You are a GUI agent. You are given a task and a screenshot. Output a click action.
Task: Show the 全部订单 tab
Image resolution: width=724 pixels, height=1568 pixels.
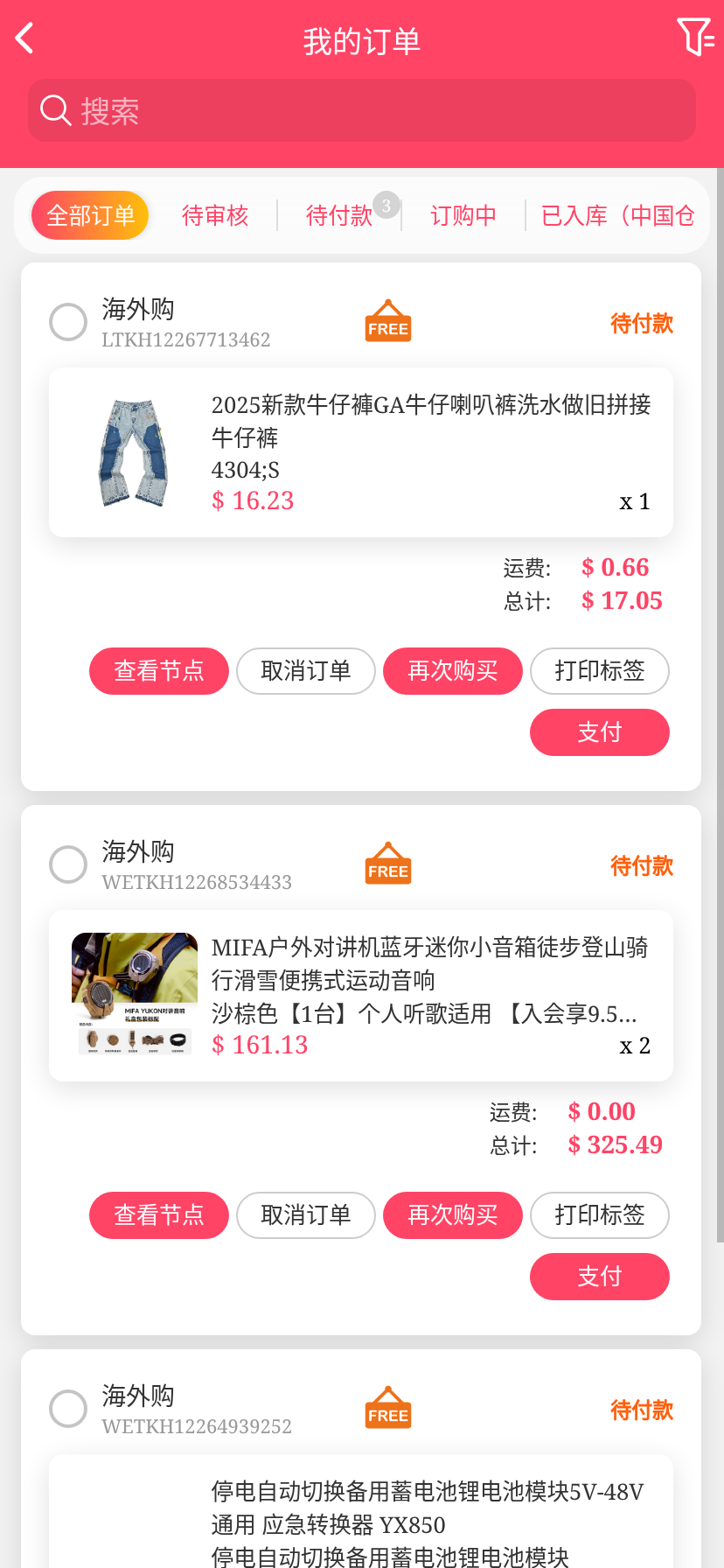pos(90,215)
